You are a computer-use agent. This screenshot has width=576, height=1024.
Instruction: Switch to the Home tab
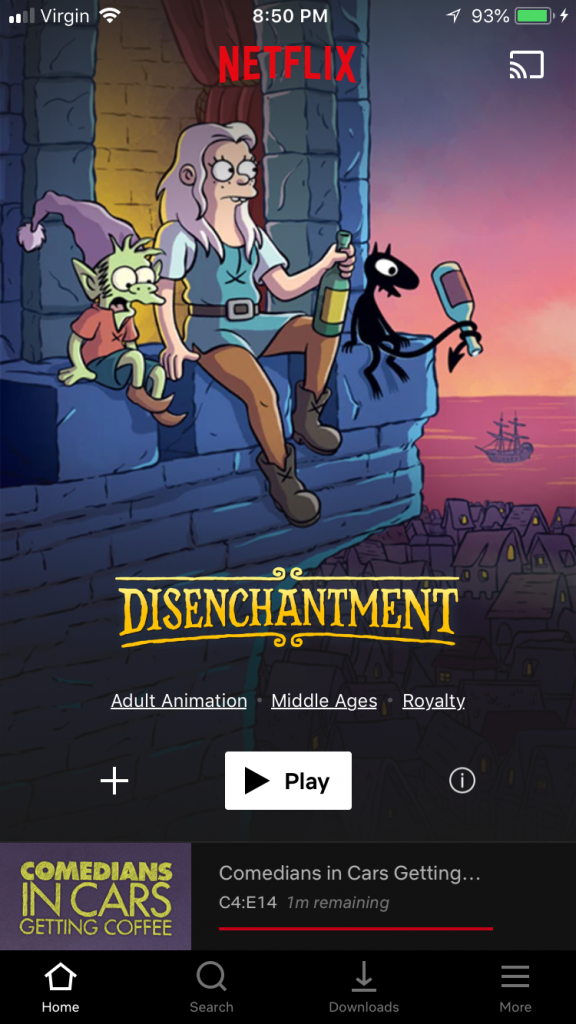tap(60, 988)
